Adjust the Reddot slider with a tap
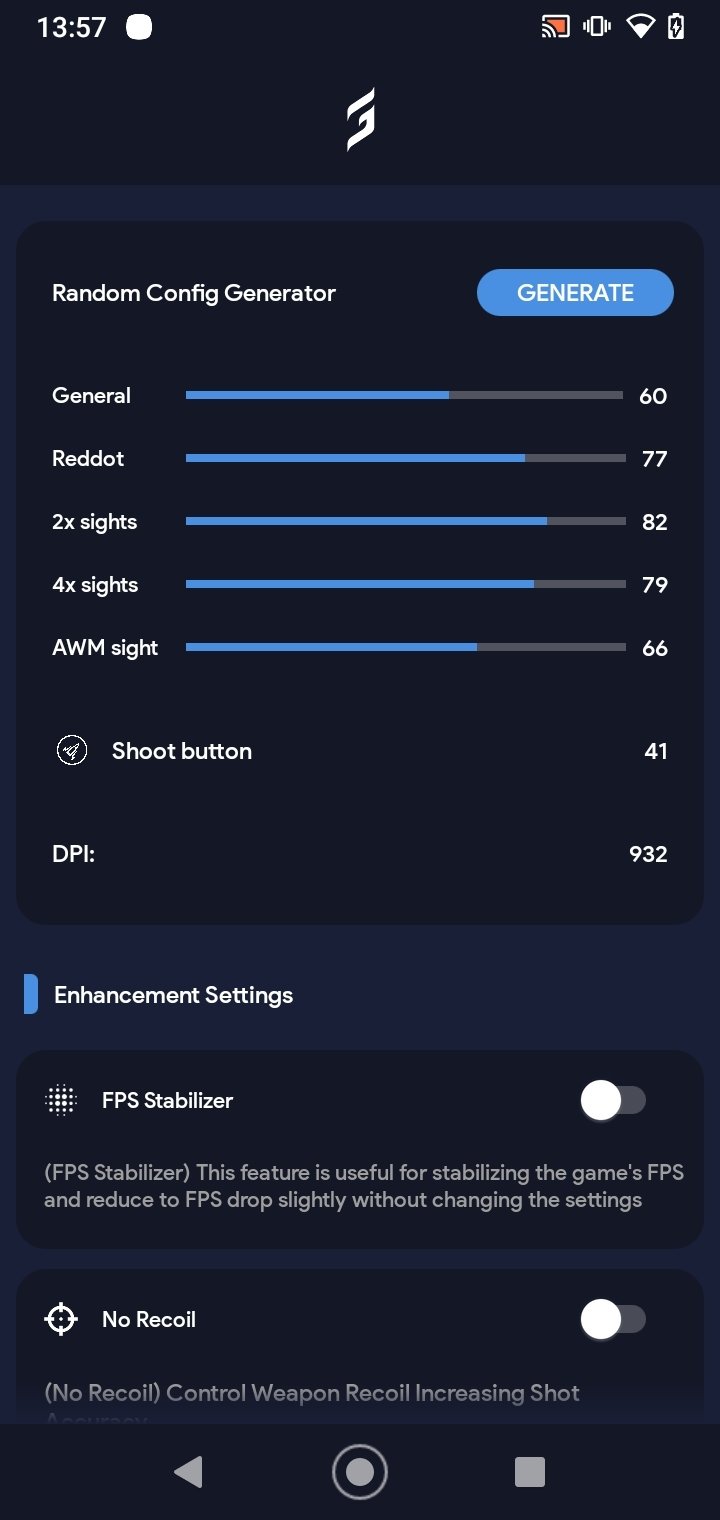The width and height of the screenshot is (720, 1520). (406, 458)
